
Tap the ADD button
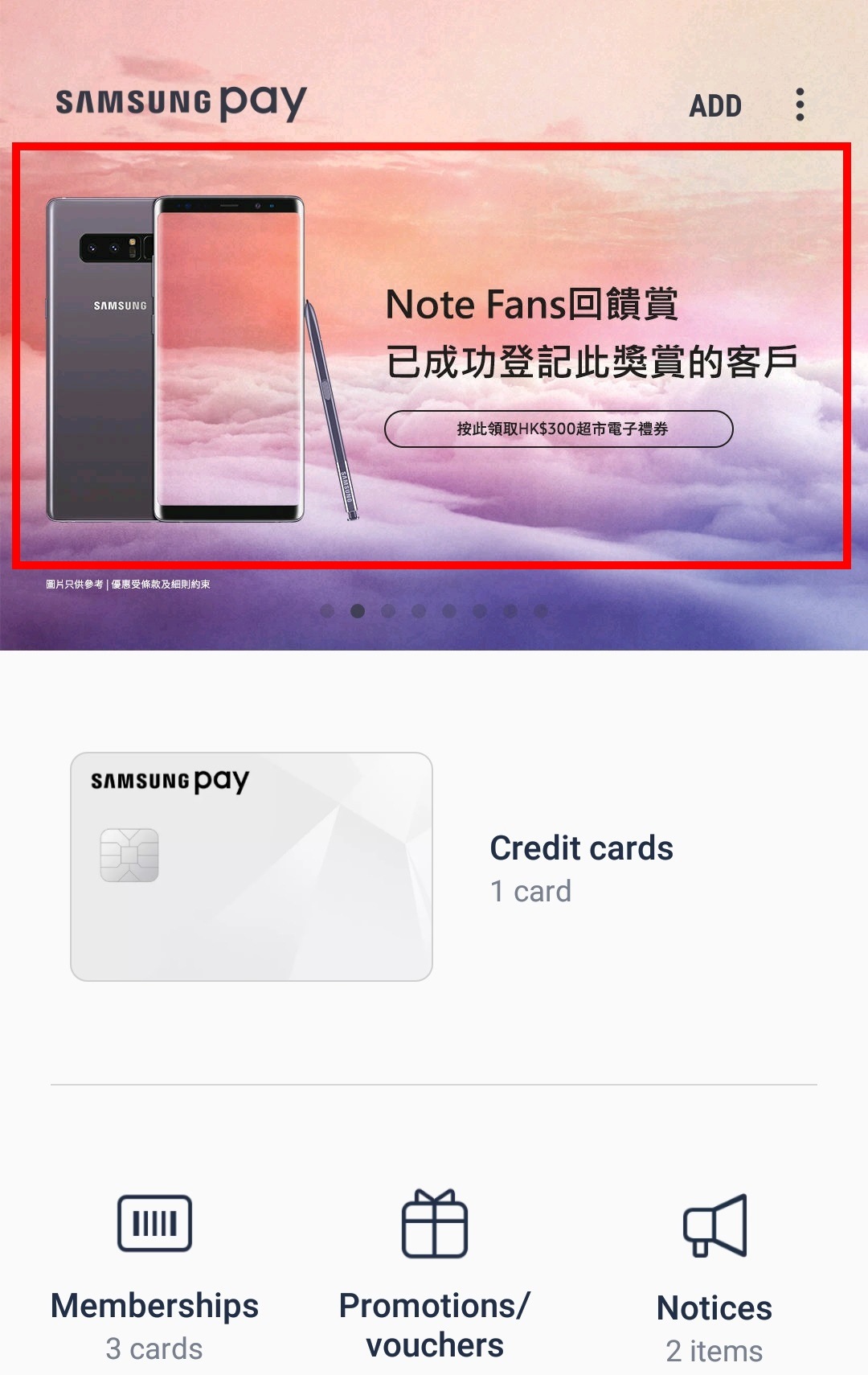[714, 105]
